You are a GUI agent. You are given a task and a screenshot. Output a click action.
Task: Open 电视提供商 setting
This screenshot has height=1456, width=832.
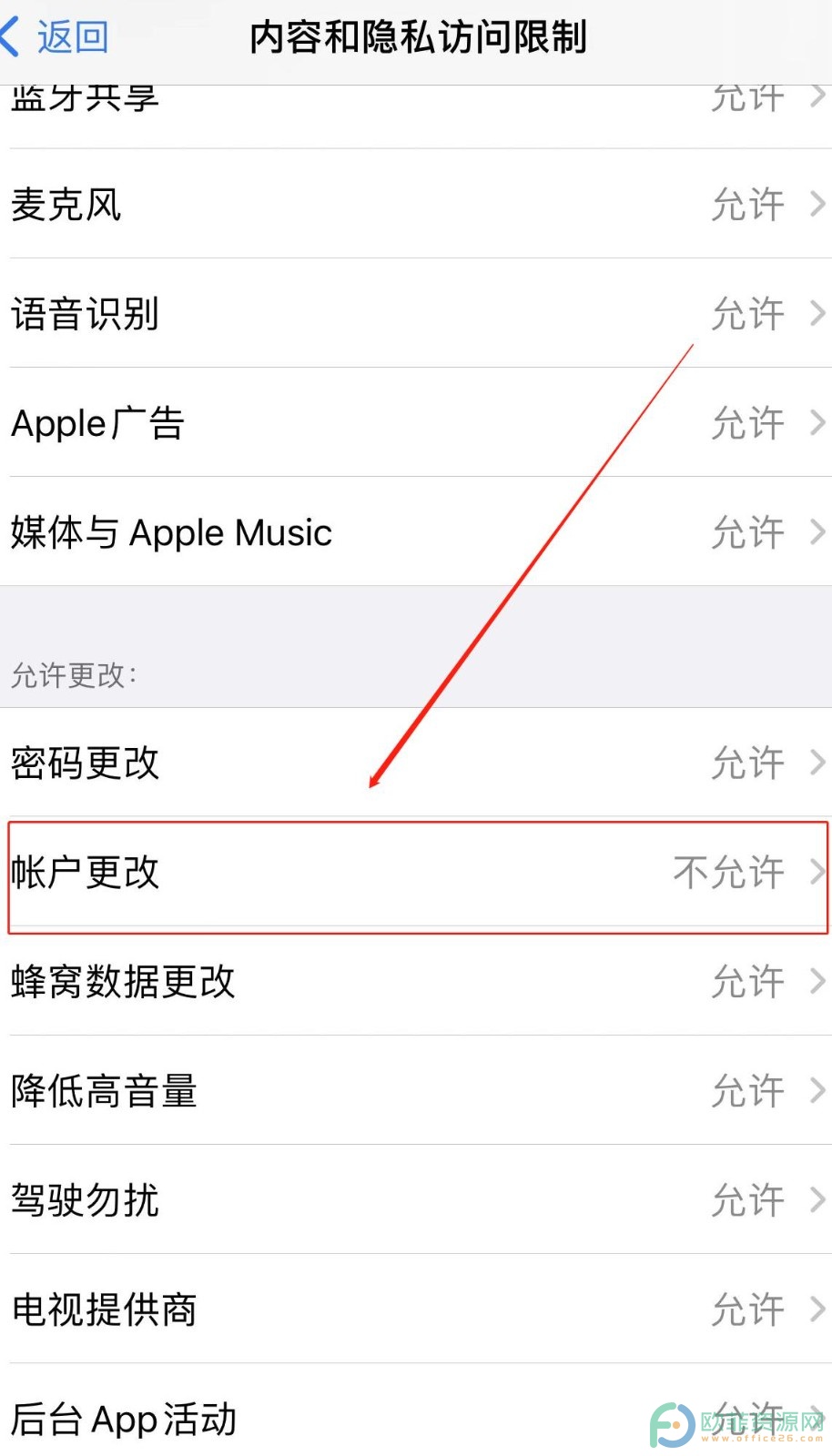[x=416, y=1309]
